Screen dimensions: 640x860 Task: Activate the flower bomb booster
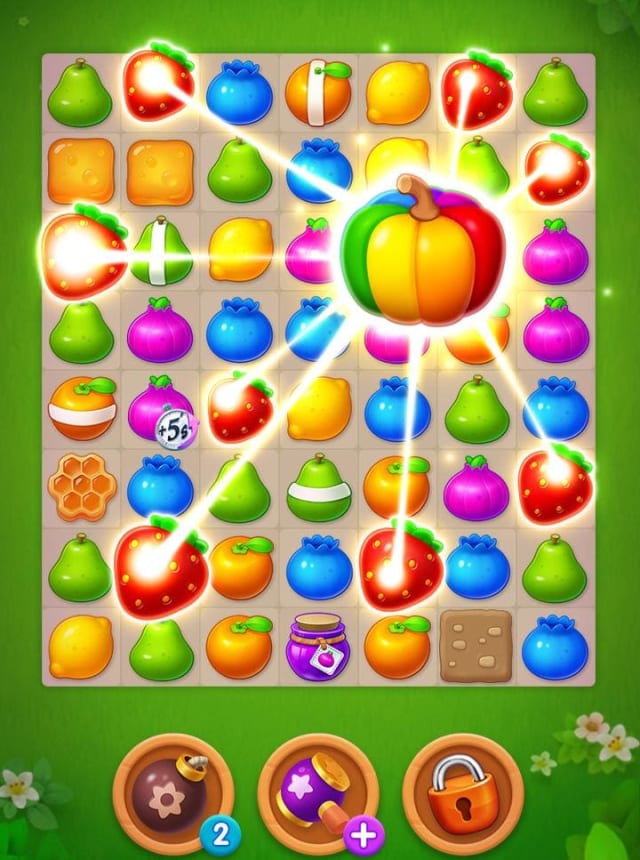pos(172,792)
